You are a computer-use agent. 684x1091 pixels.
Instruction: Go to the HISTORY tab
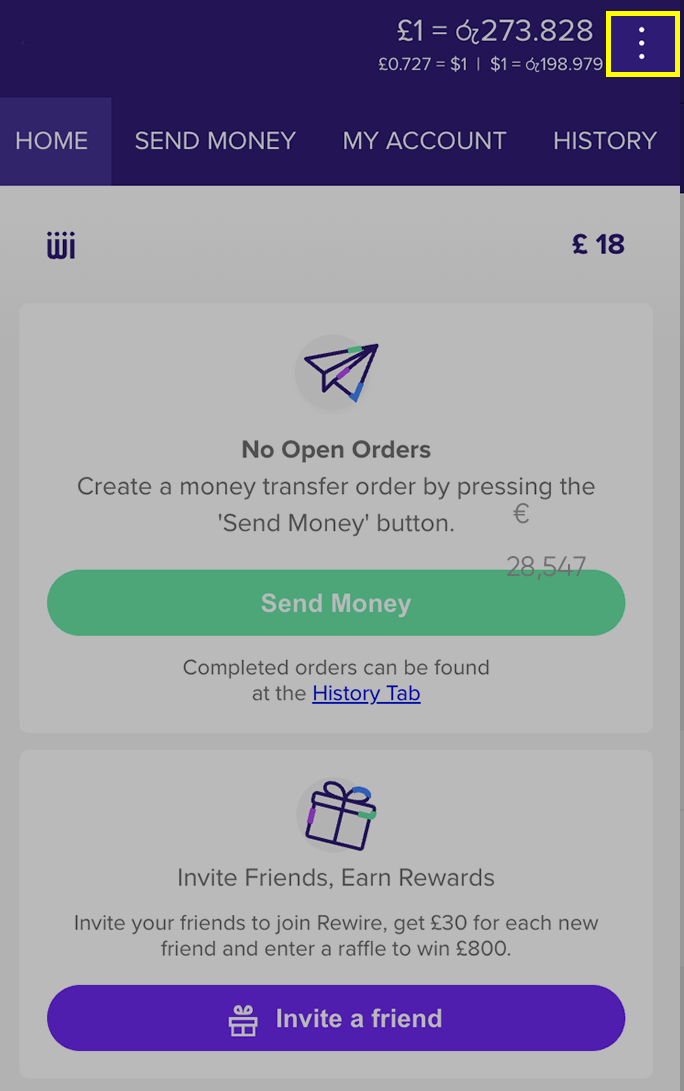[604, 141]
